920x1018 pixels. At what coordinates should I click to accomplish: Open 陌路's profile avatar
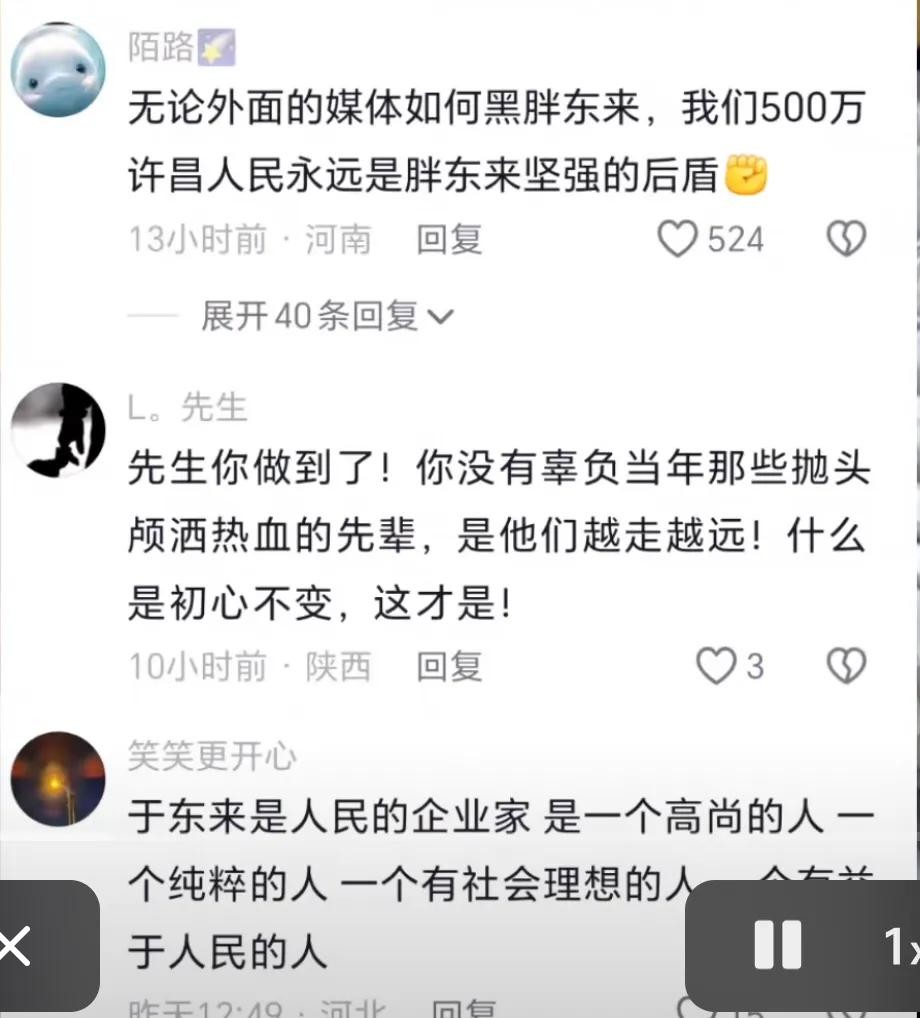(x=57, y=70)
